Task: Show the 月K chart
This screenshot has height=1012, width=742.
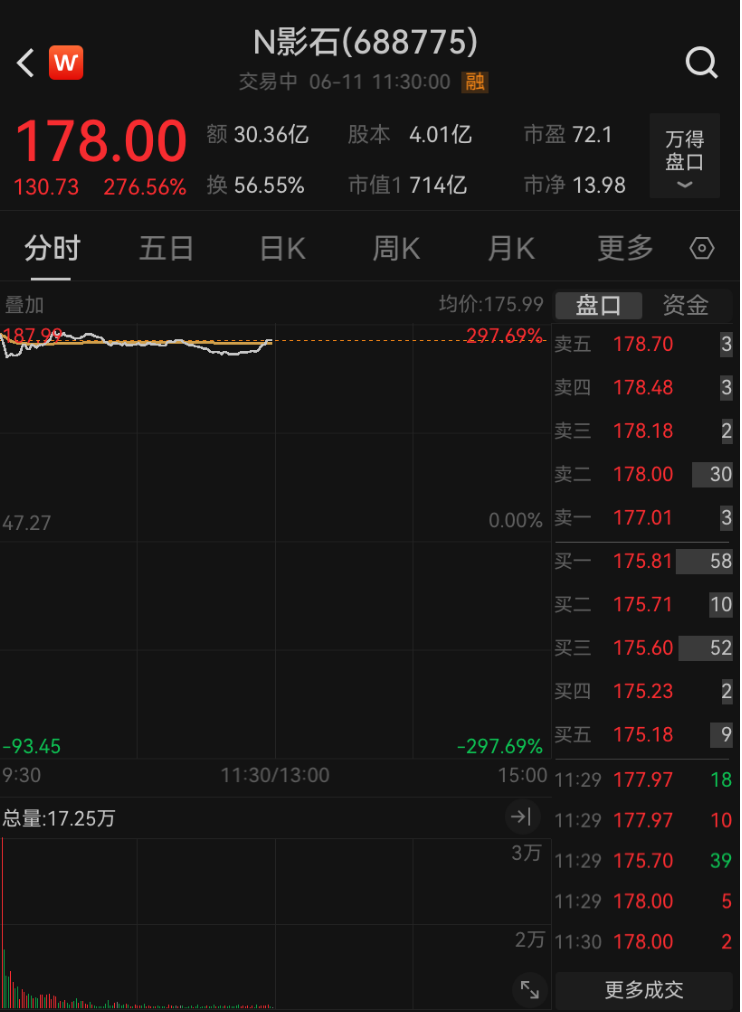Action: [511, 248]
